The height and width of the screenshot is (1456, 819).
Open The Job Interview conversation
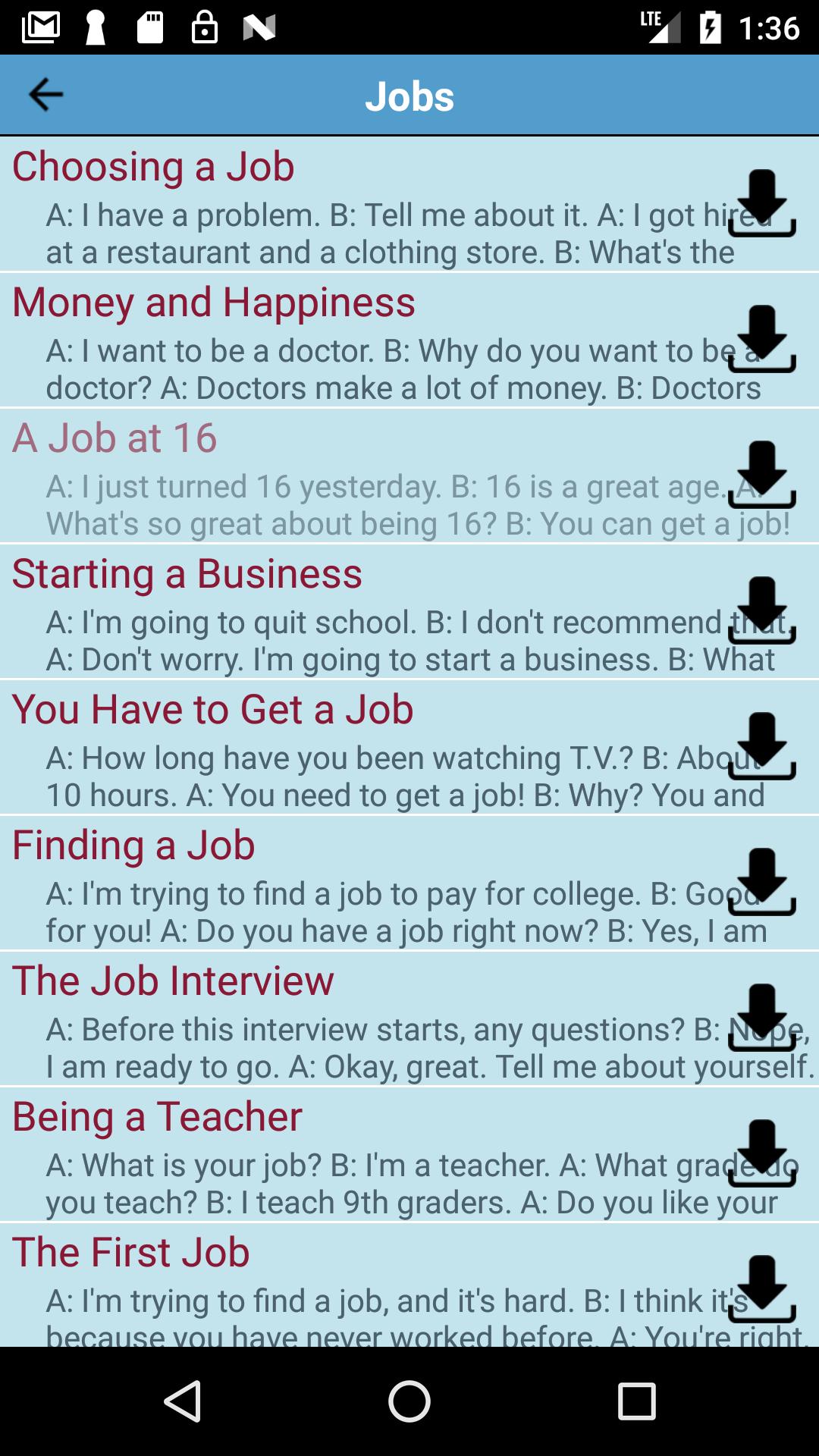[409, 1018]
